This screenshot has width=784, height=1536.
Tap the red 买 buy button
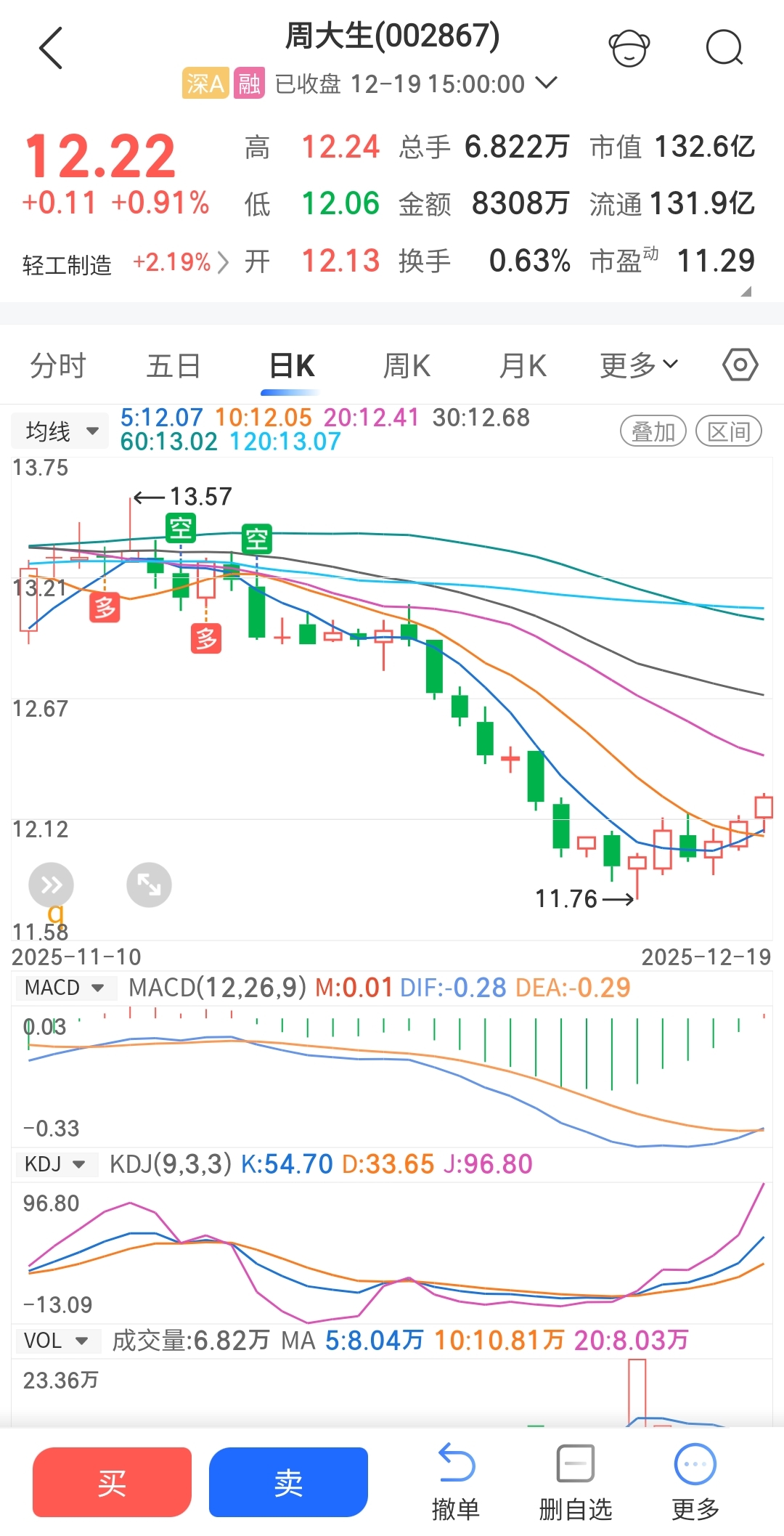[112, 1482]
